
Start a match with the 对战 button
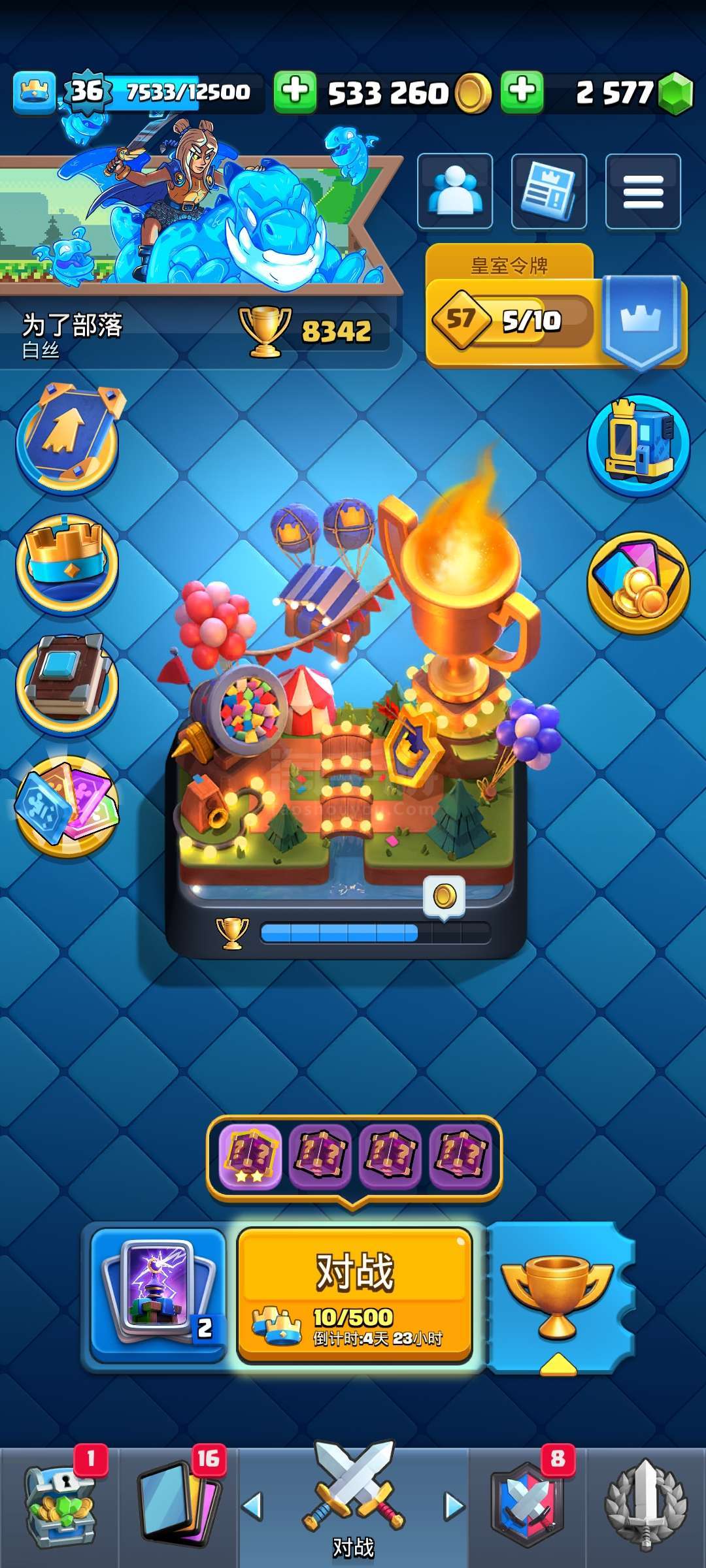coord(355,1295)
